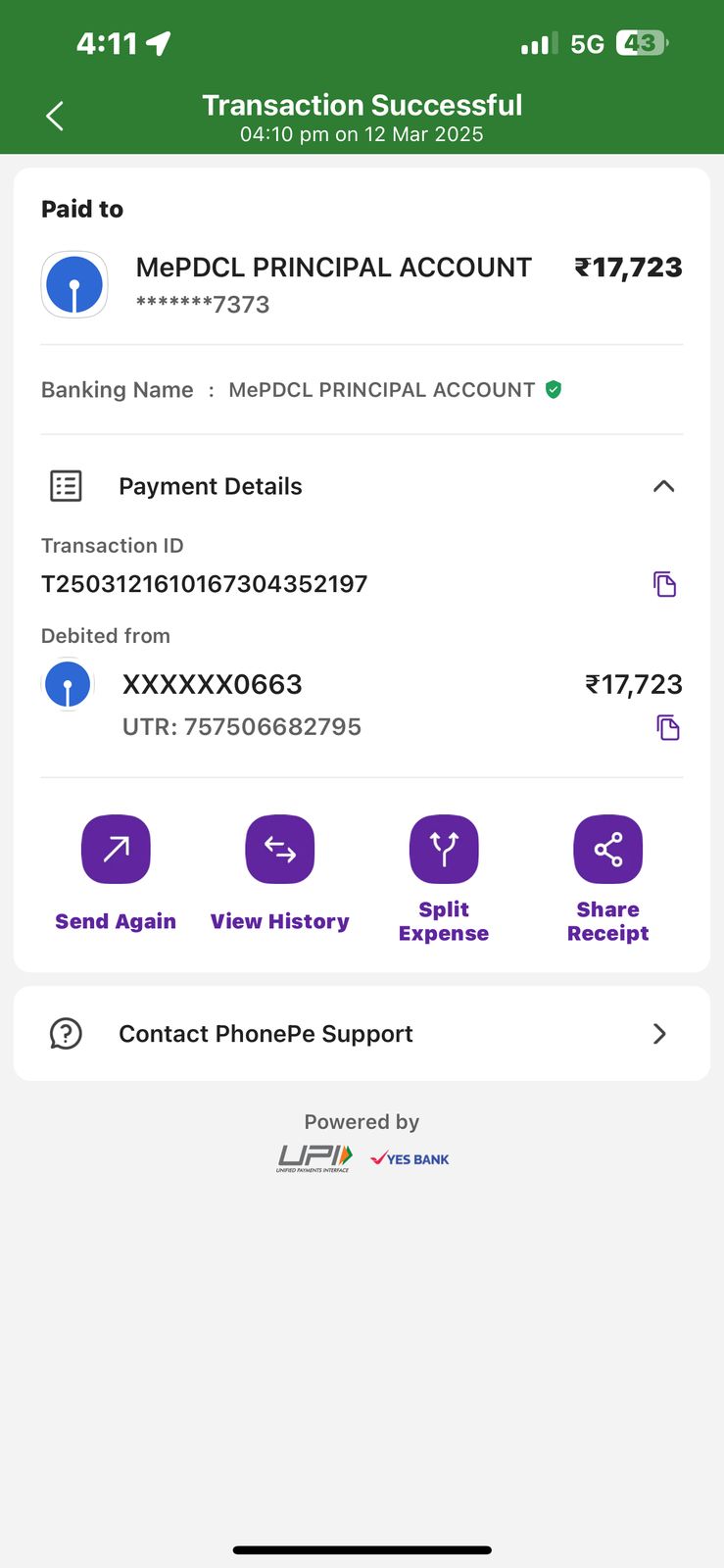
Task: Open Contact PhonePe Support
Action: pos(362,1033)
